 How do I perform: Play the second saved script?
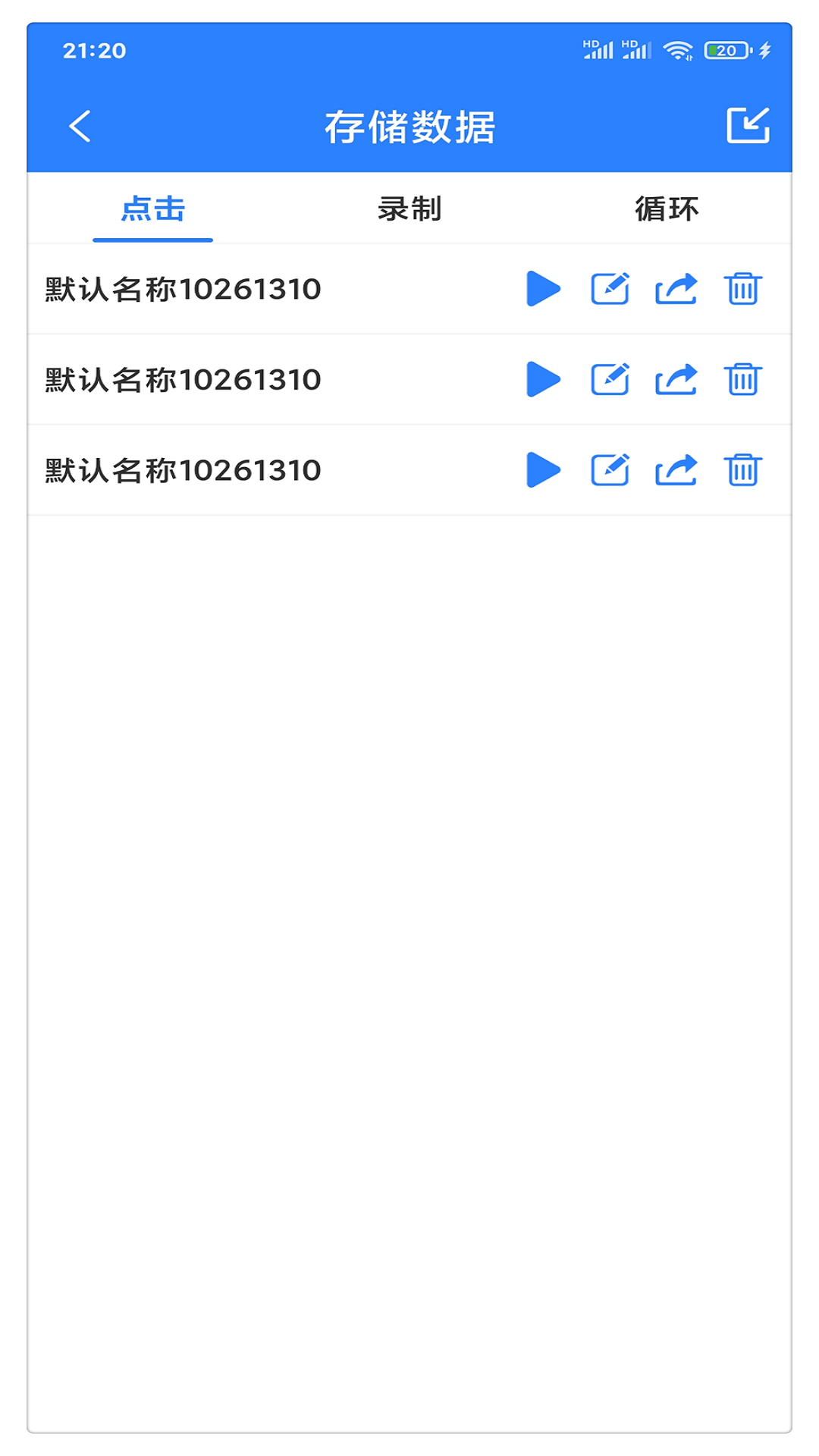(542, 379)
